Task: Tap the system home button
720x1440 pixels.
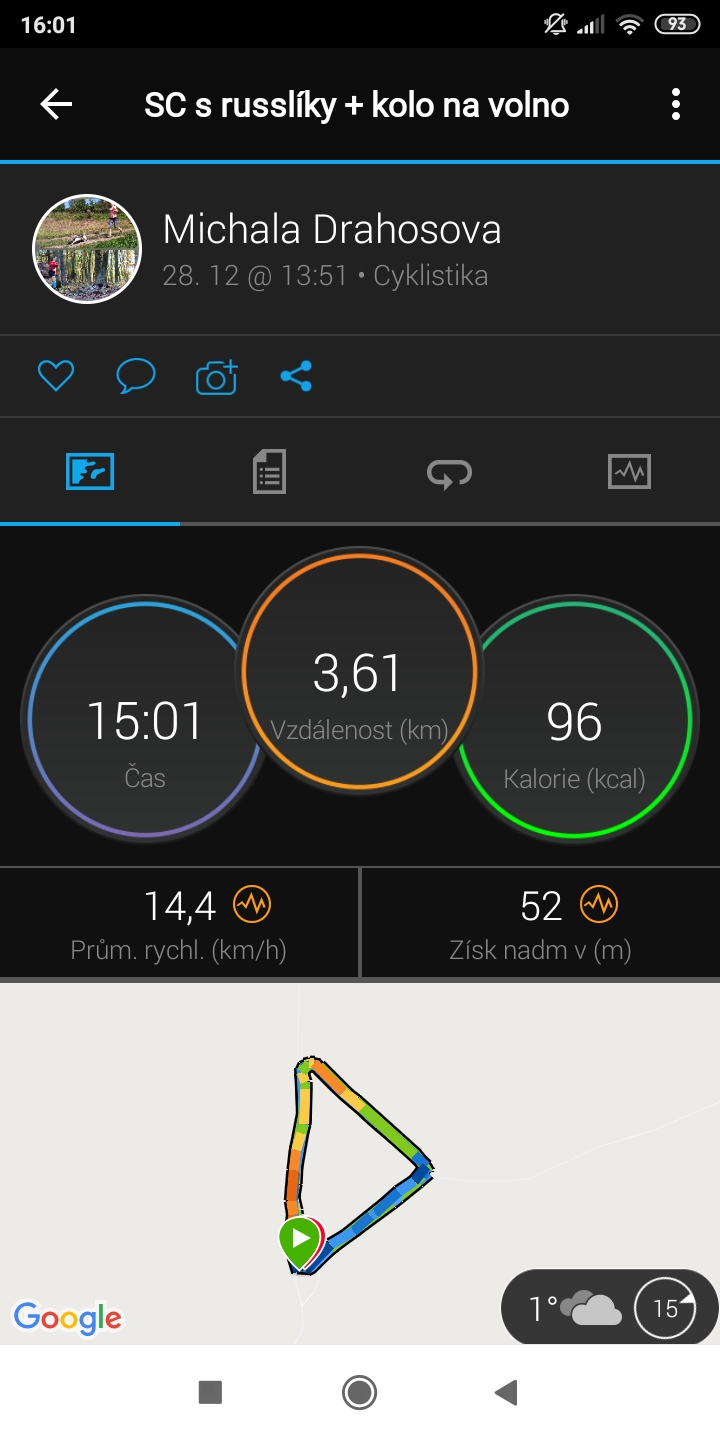Action: click(x=359, y=1392)
